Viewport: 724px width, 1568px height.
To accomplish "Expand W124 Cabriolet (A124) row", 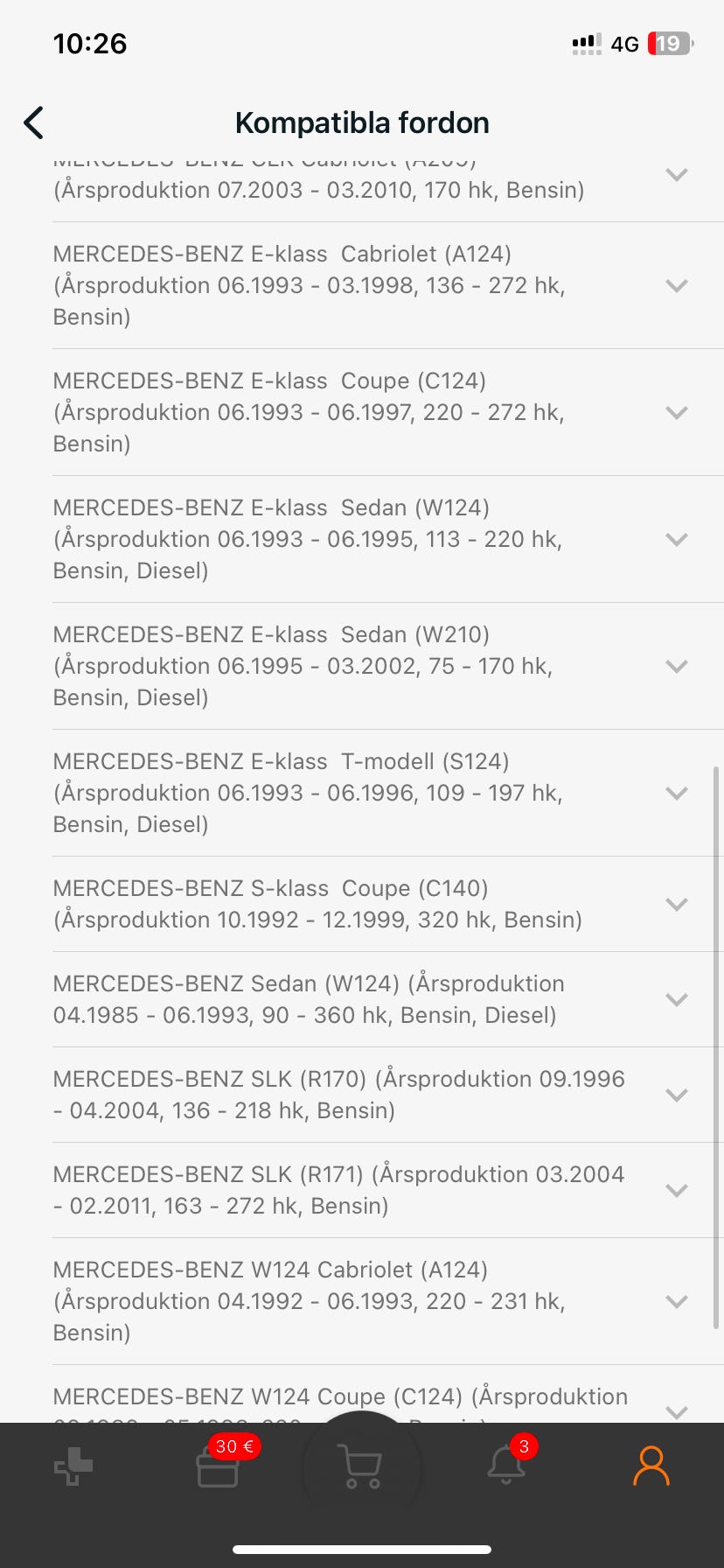I will point(676,1301).
